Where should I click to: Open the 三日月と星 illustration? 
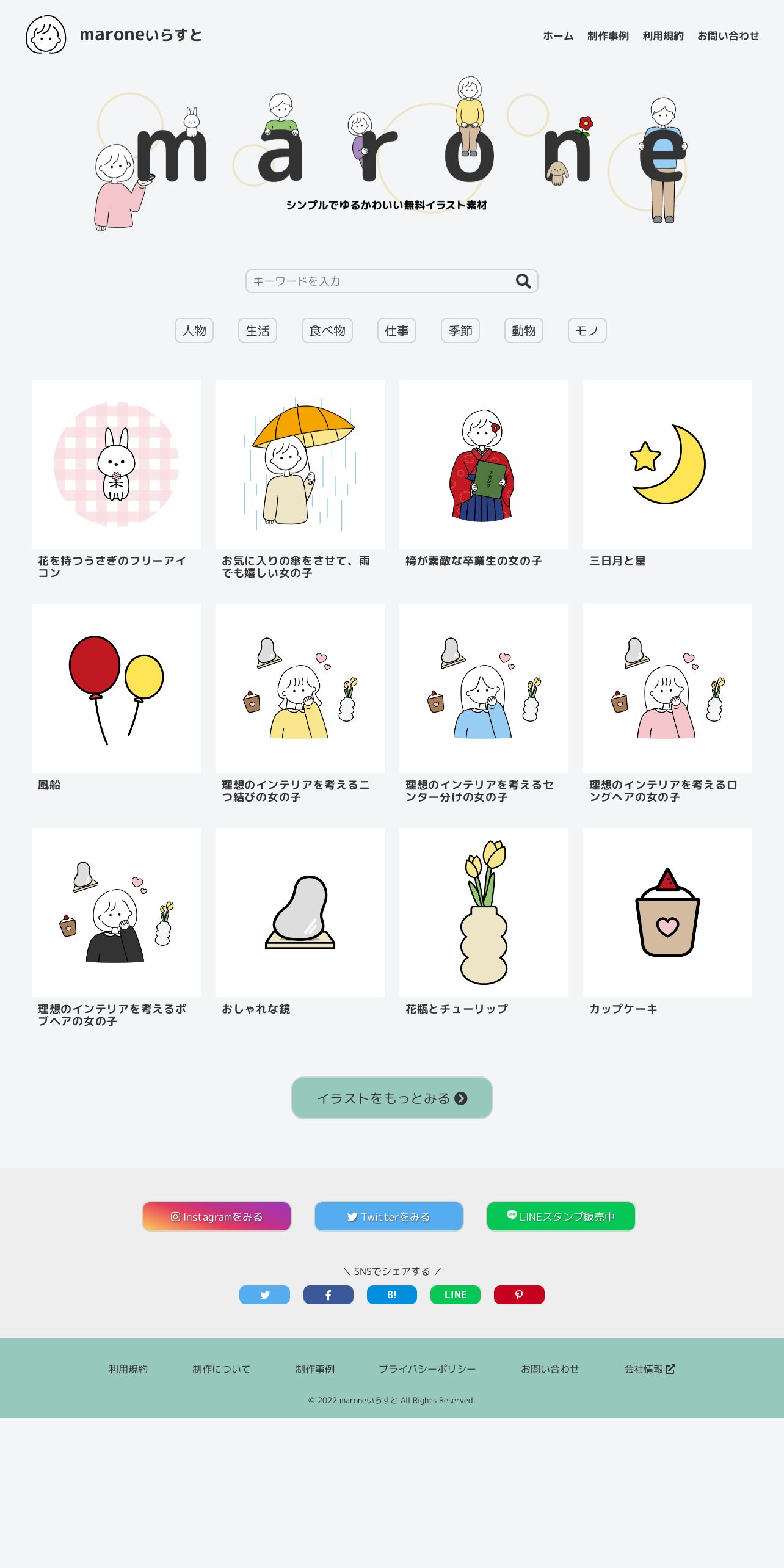[667, 464]
